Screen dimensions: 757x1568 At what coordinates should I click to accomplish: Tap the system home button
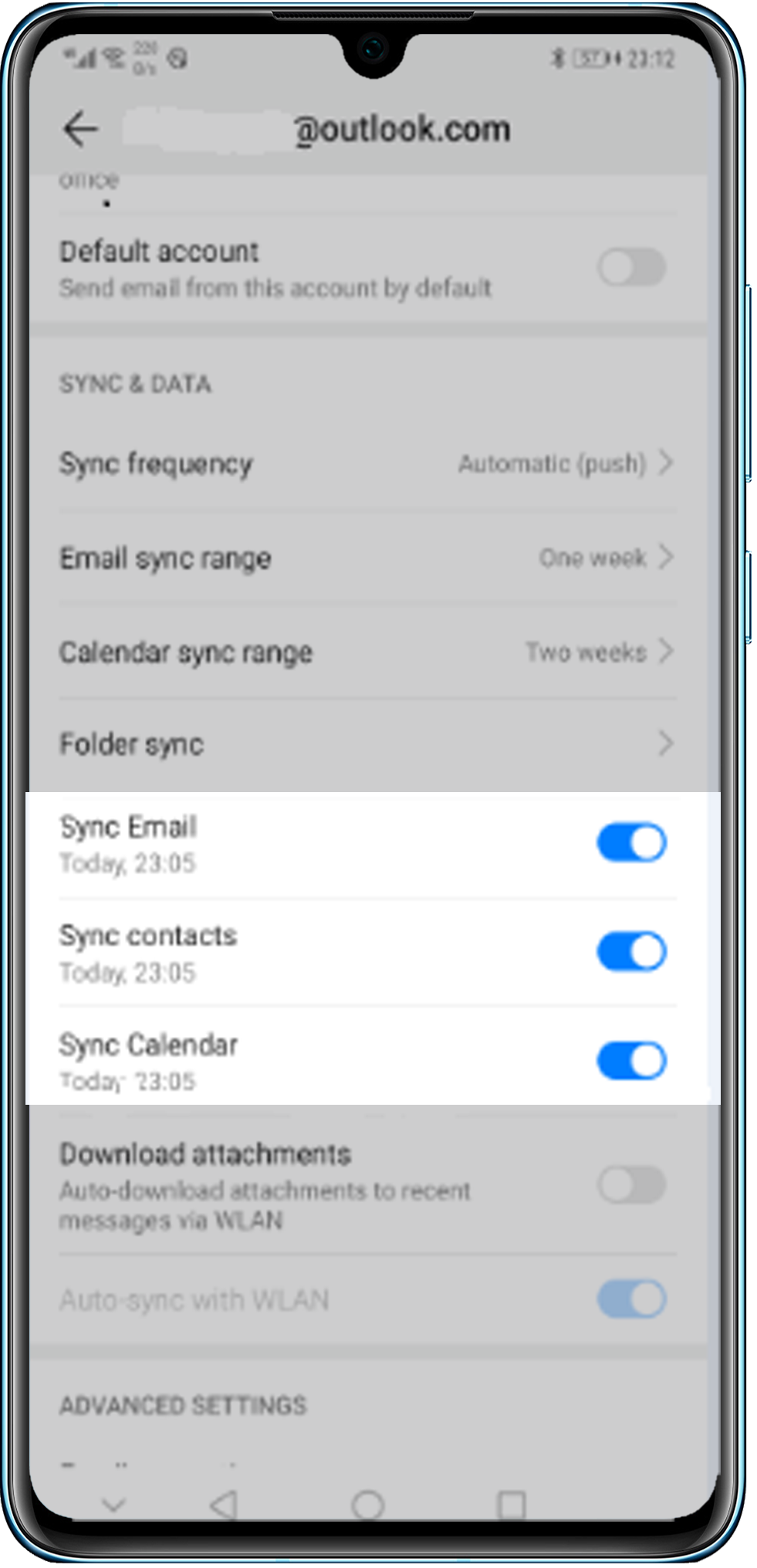tap(367, 1505)
